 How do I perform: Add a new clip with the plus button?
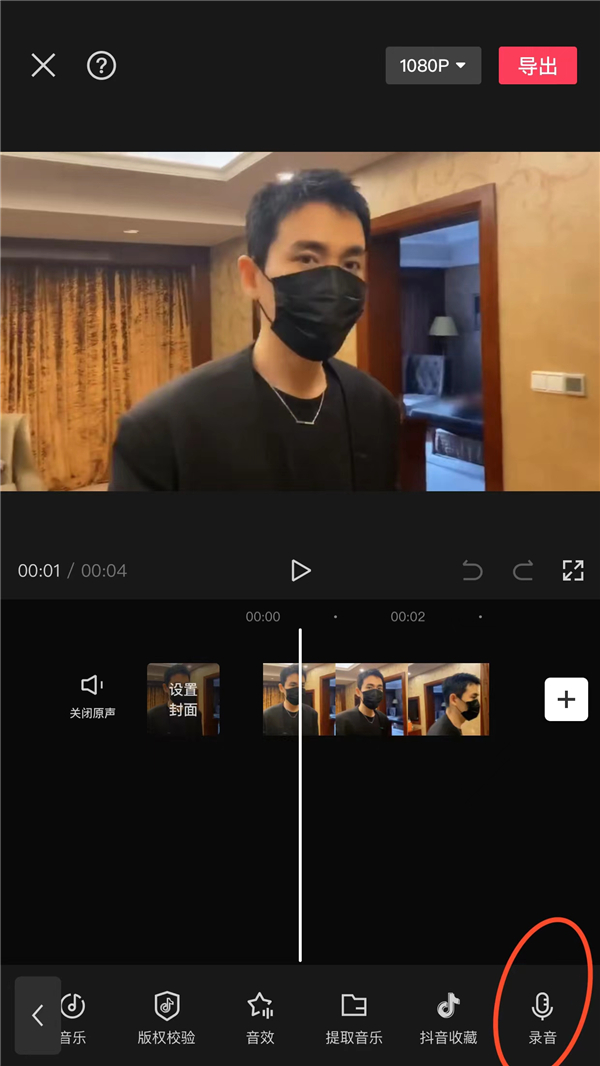(566, 699)
